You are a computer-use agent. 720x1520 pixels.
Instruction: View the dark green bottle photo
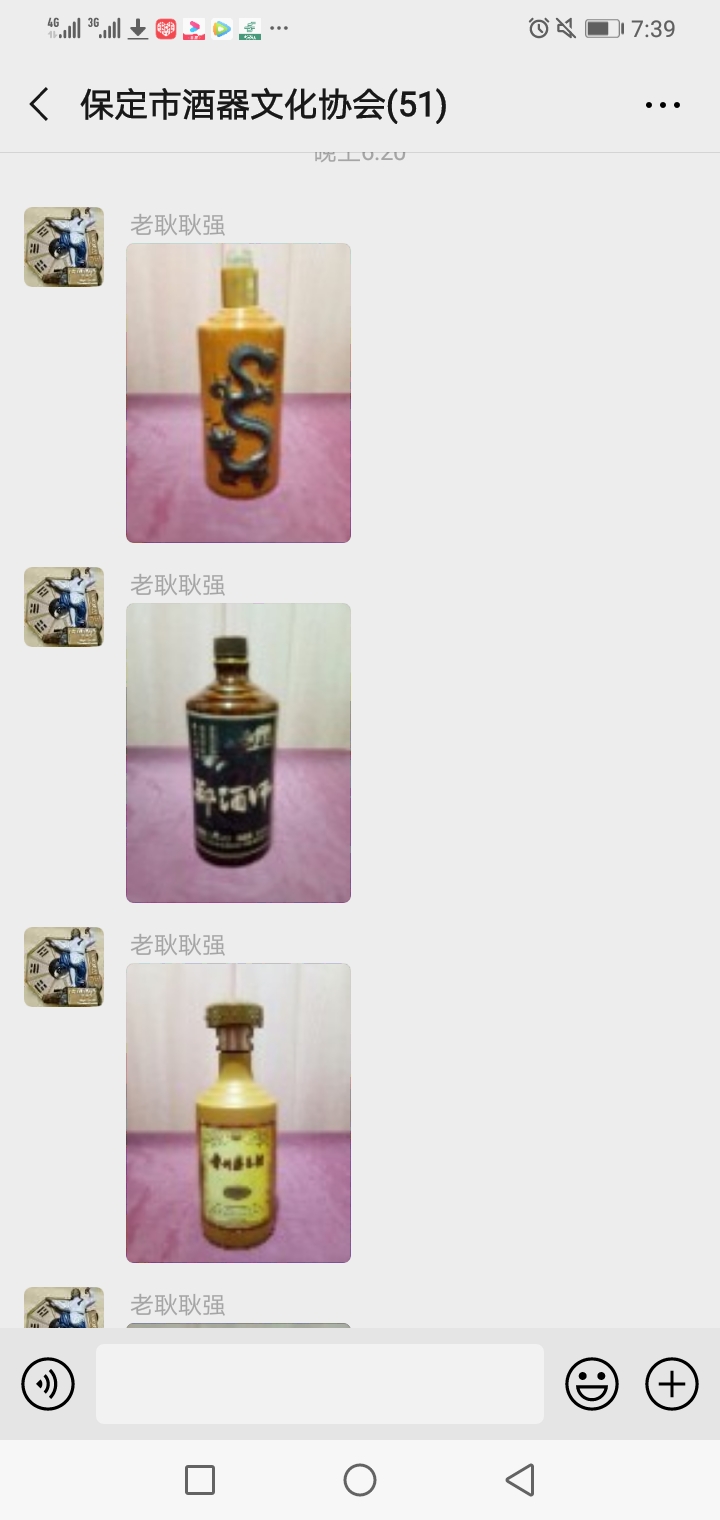click(238, 753)
